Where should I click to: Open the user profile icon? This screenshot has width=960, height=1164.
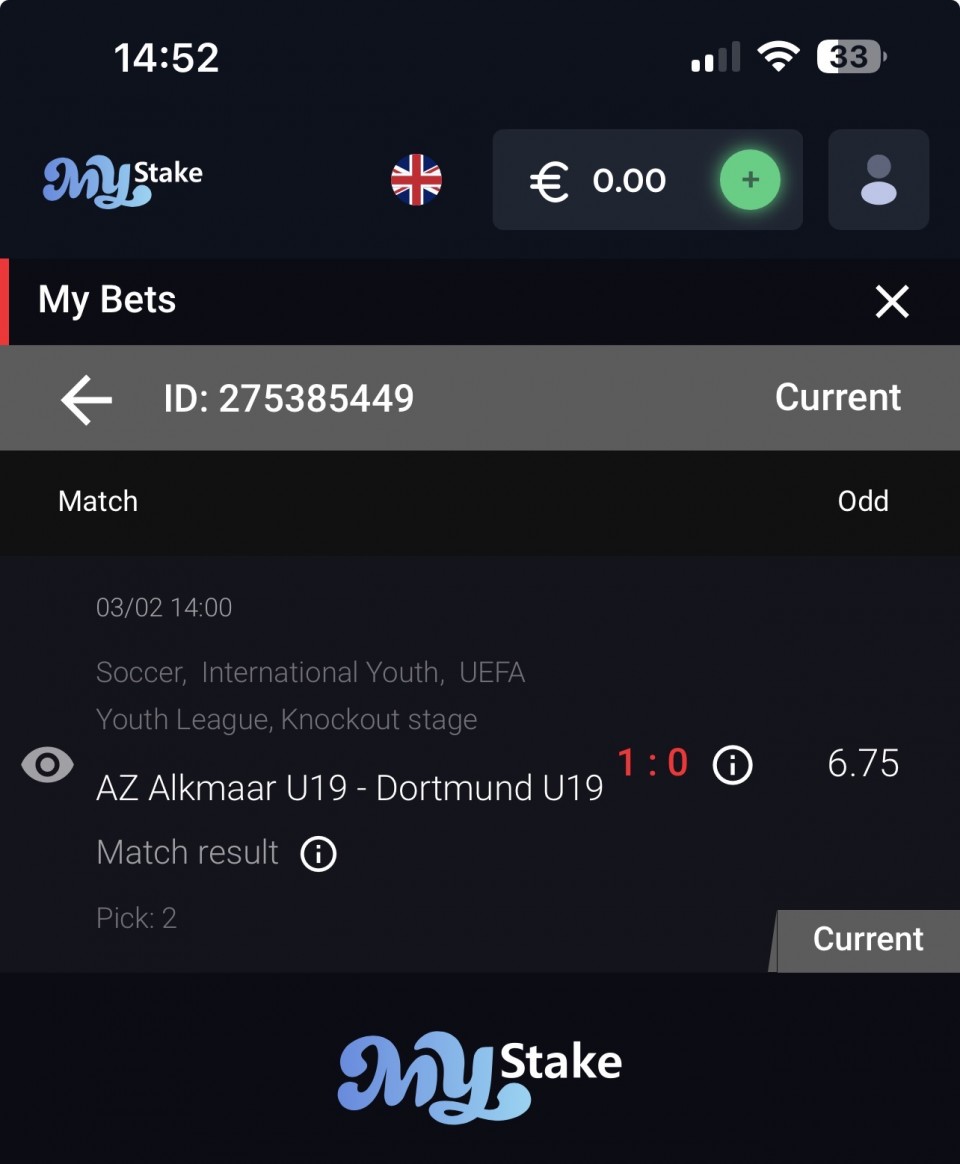(x=878, y=180)
